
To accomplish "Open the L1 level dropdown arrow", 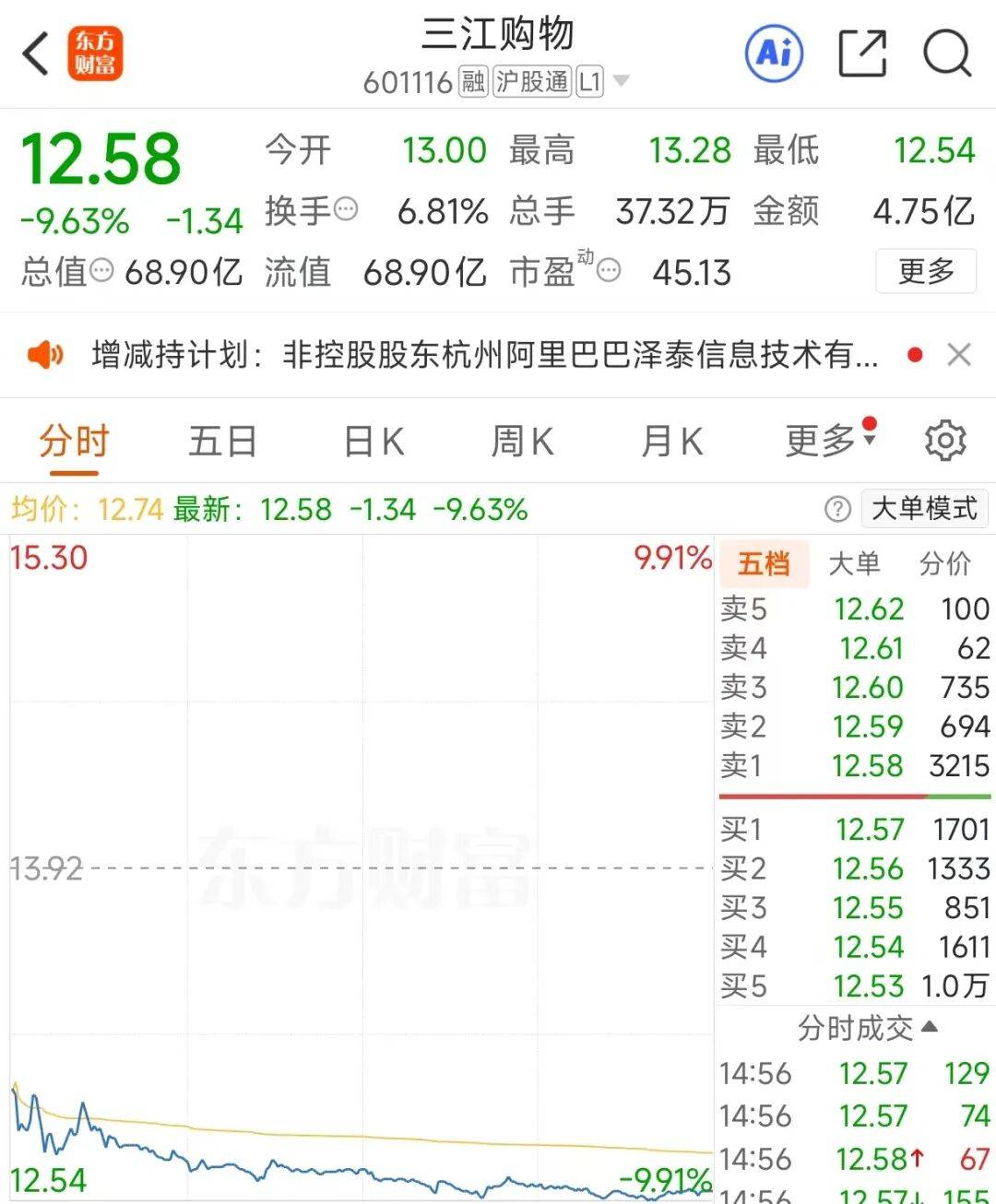I will pyautogui.click(x=622, y=81).
